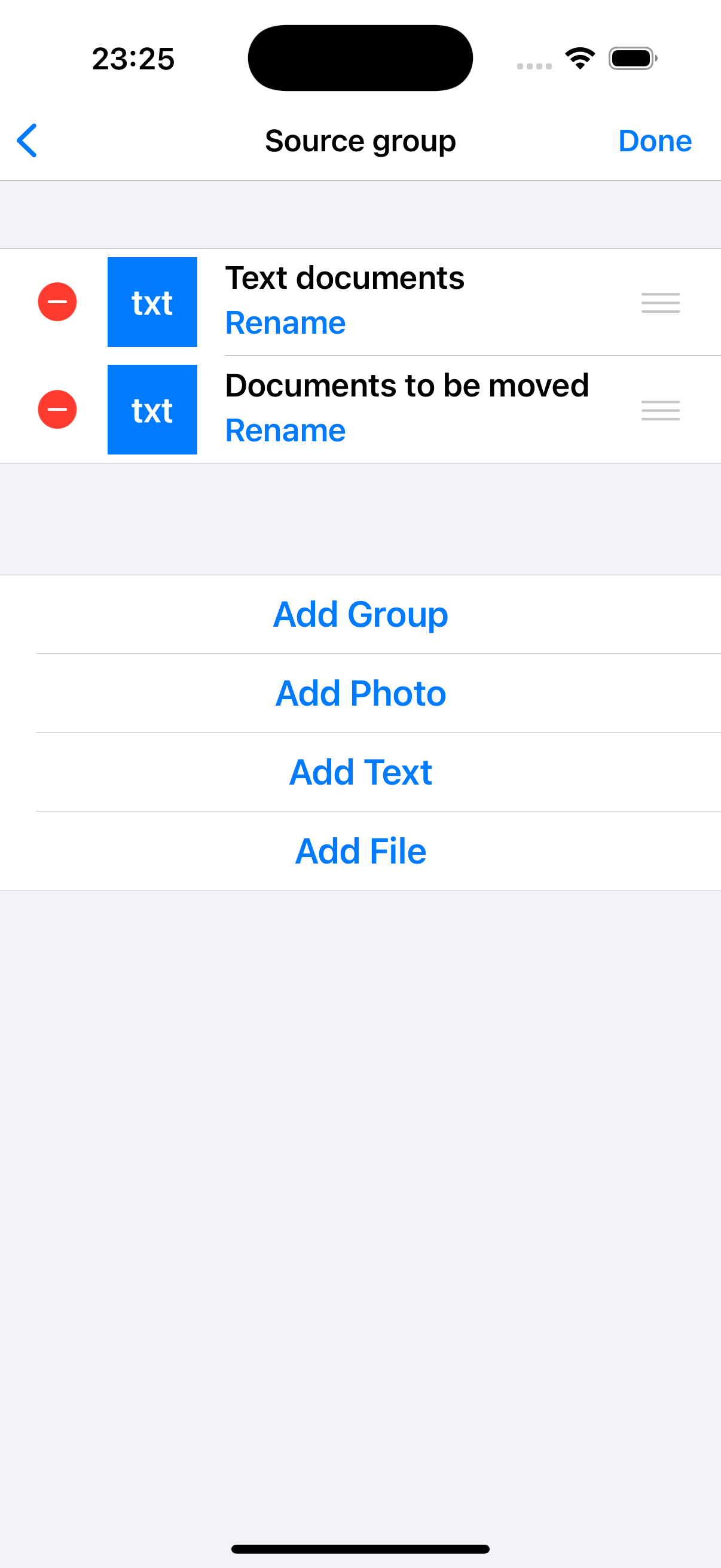Add a new group
Screen dimensions: 721x1568
(360, 614)
